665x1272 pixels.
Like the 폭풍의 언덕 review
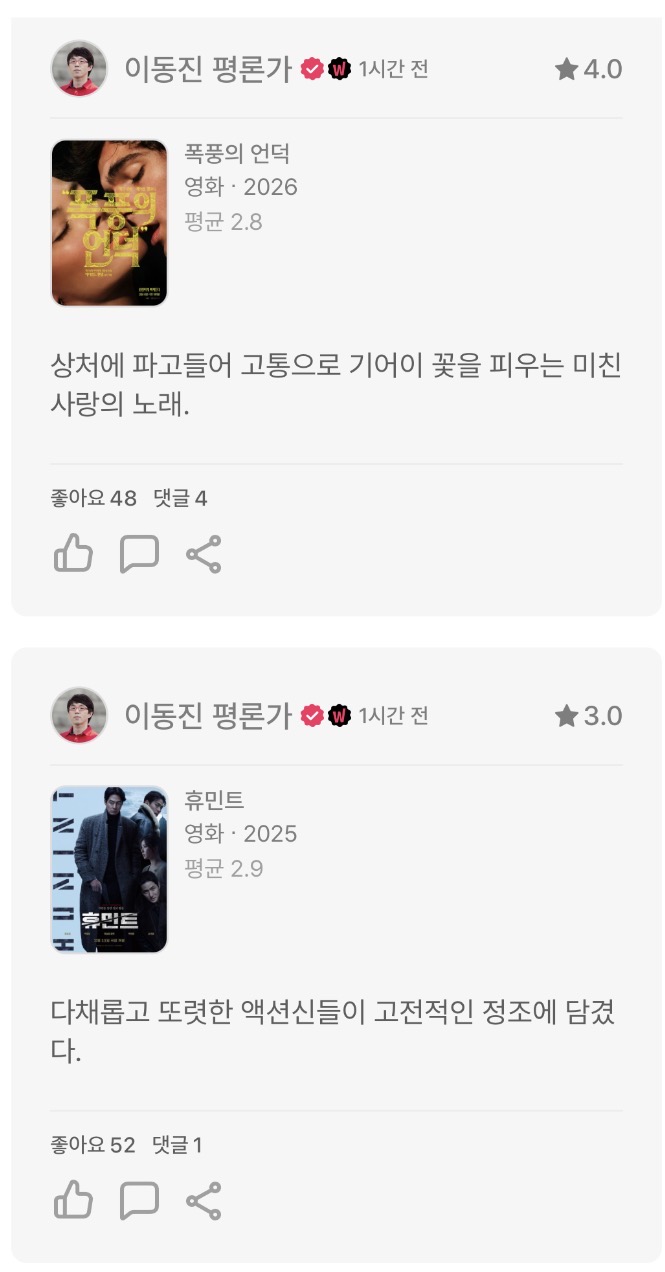click(x=73, y=553)
